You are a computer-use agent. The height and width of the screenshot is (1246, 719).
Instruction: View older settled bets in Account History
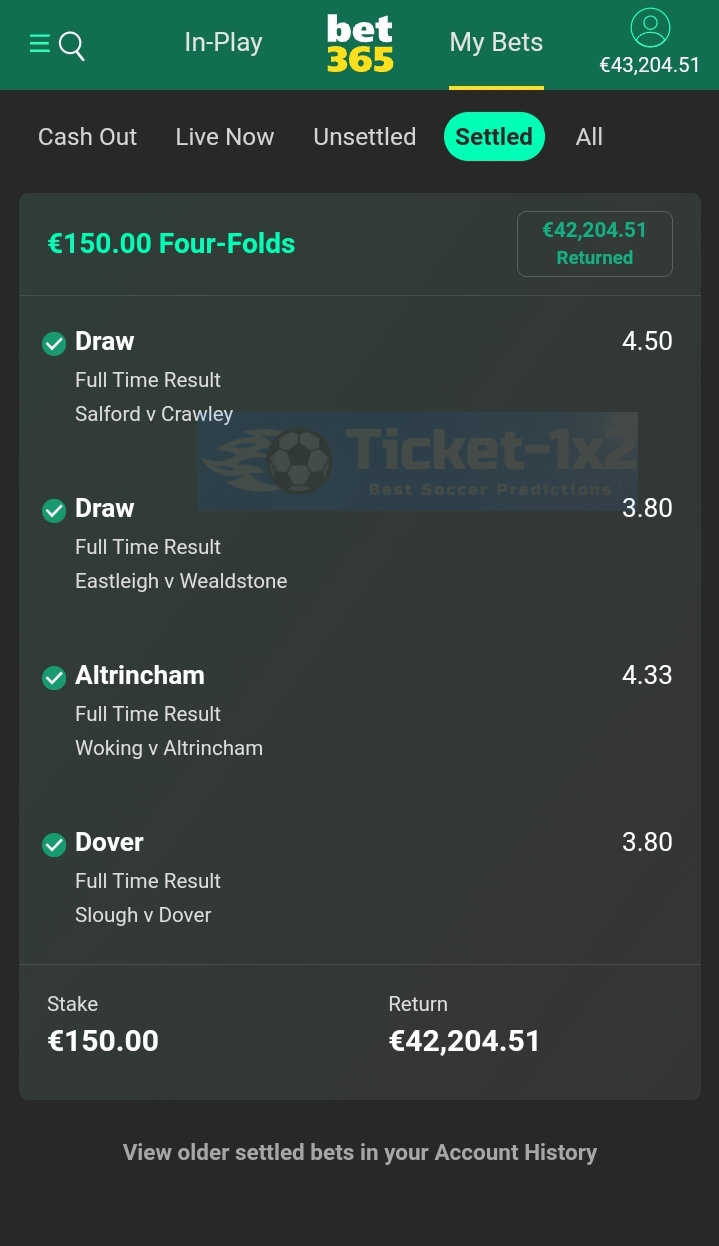(360, 1152)
